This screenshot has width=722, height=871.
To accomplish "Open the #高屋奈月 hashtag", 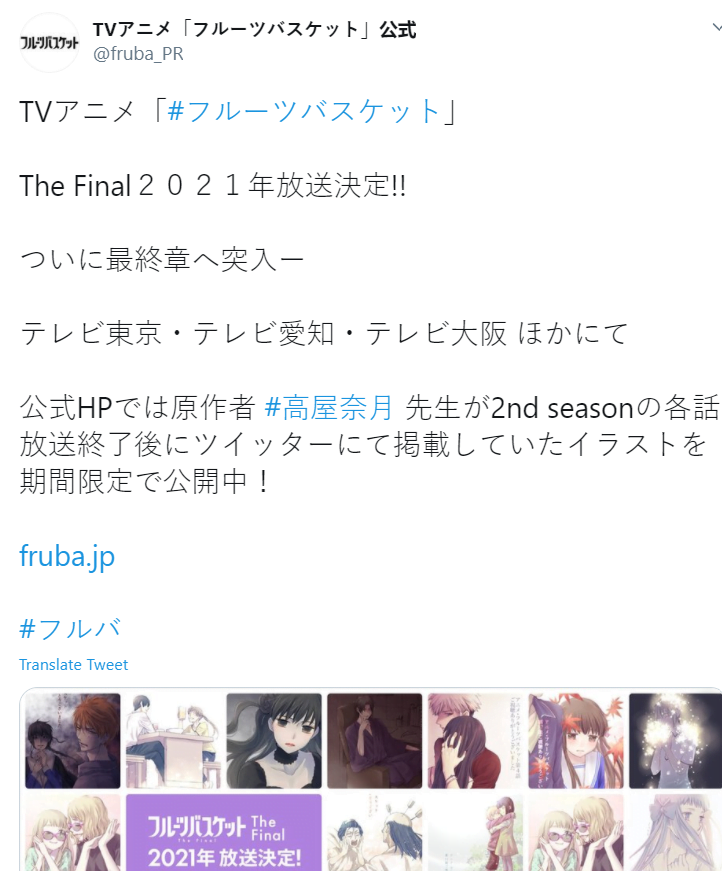I will pos(333,407).
